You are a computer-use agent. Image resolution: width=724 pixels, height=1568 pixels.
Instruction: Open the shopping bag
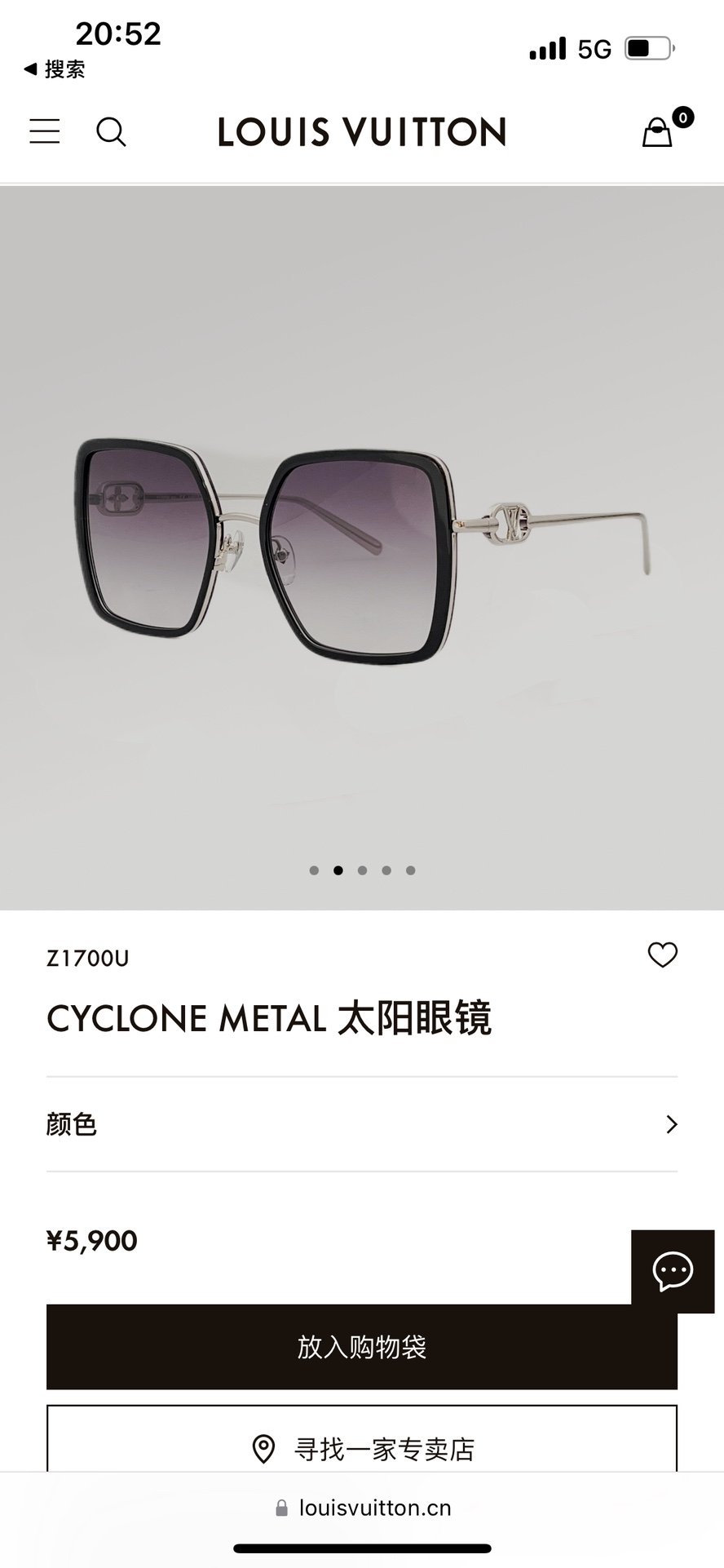click(x=658, y=131)
